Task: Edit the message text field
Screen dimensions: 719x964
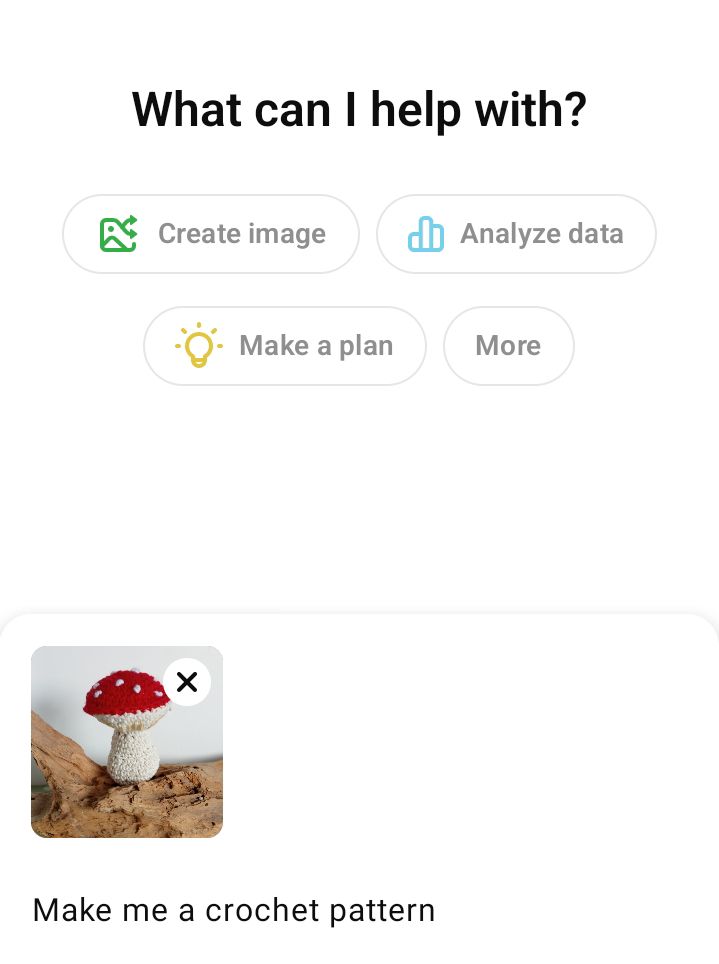Action: pos(300,910)
